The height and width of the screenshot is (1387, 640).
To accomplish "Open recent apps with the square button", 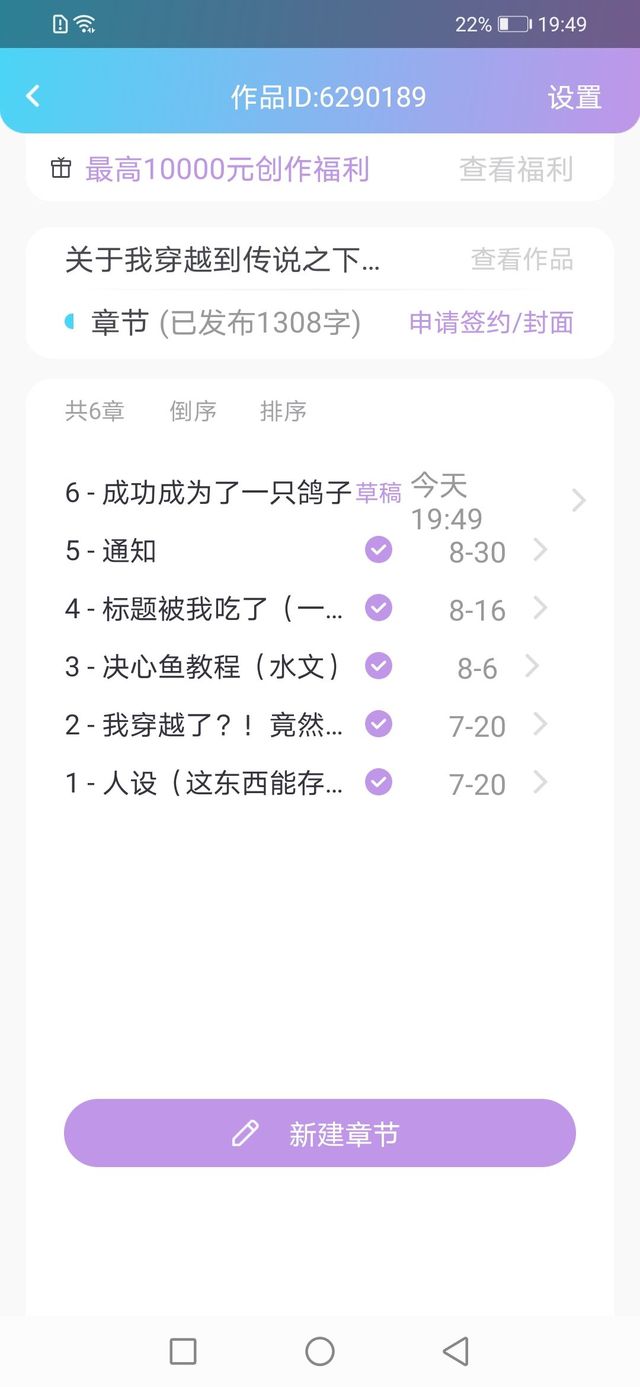I will tap(183, 1352).
